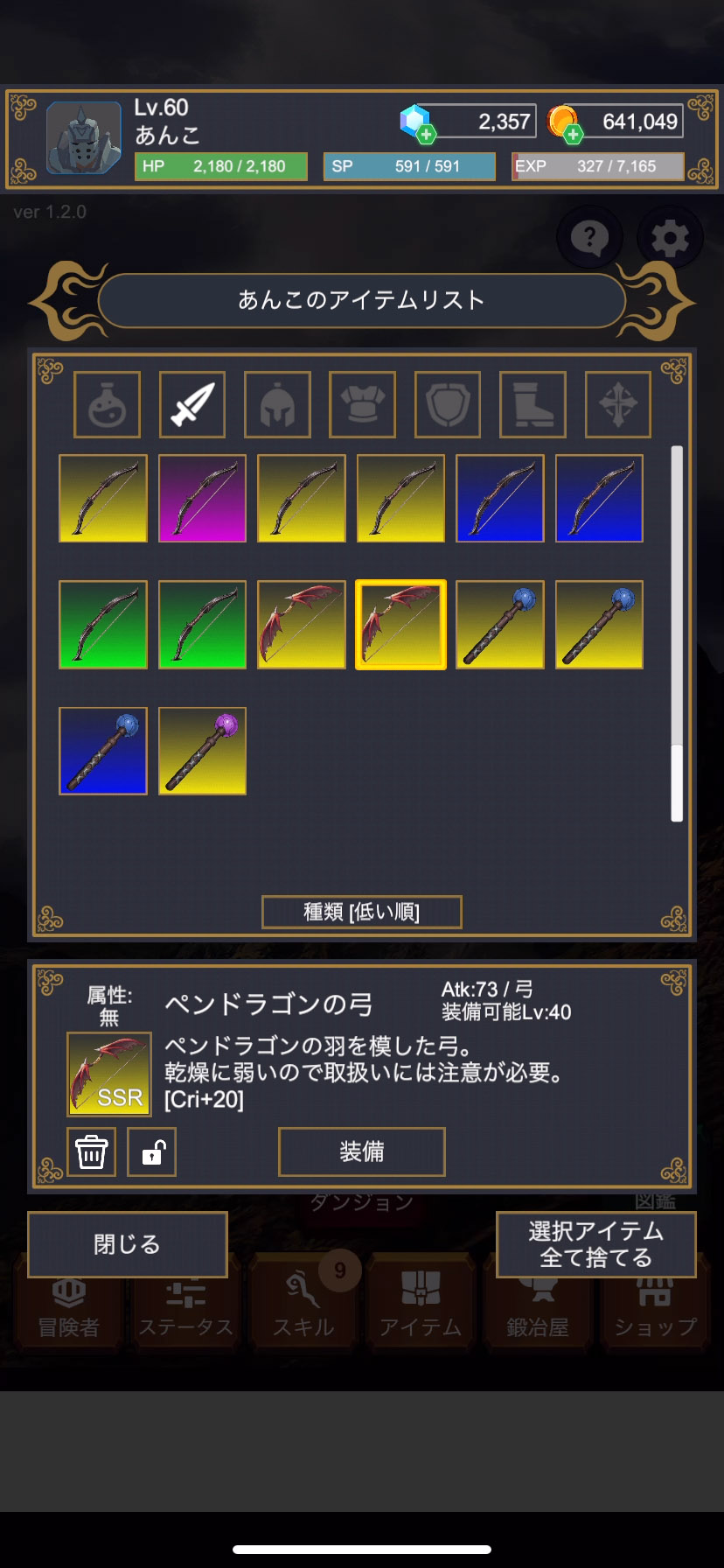Select the blue-background staff item
This screenshot has width=724, height=1568.
pos(103,751)
